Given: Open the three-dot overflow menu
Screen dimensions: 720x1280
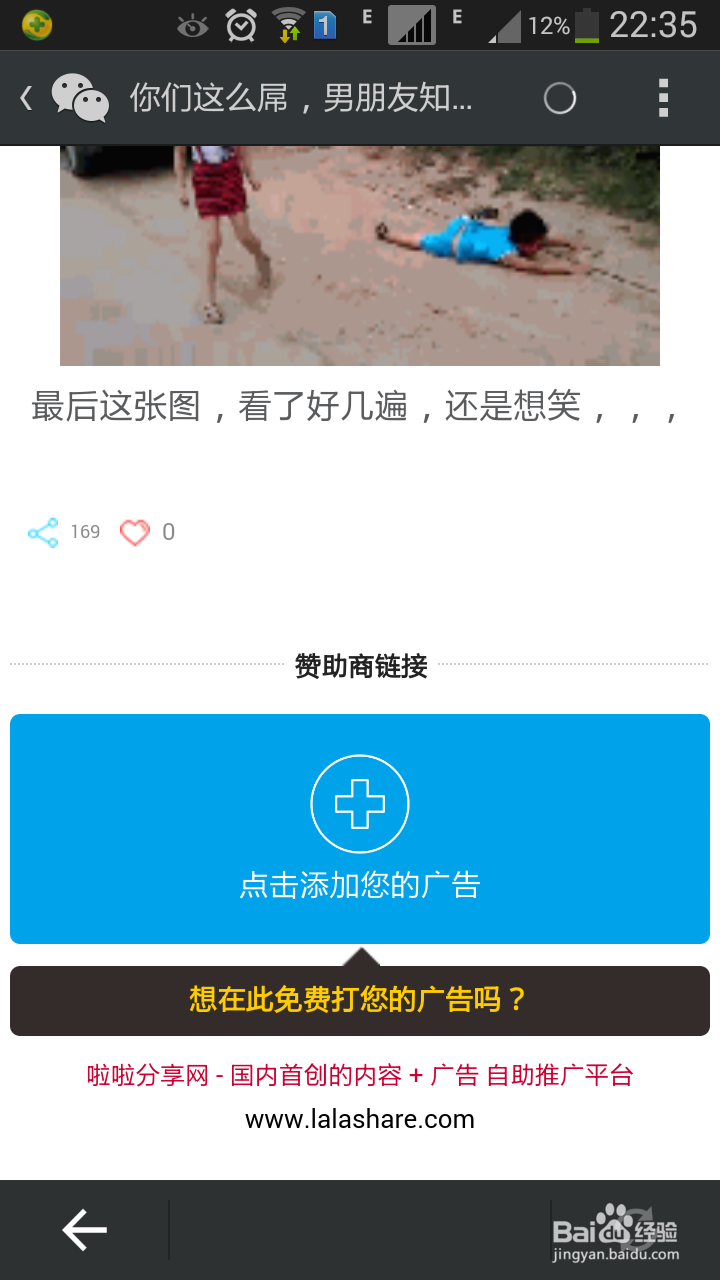Looking at the screenshot, I should pyautogui.click(x=663, y=97).
